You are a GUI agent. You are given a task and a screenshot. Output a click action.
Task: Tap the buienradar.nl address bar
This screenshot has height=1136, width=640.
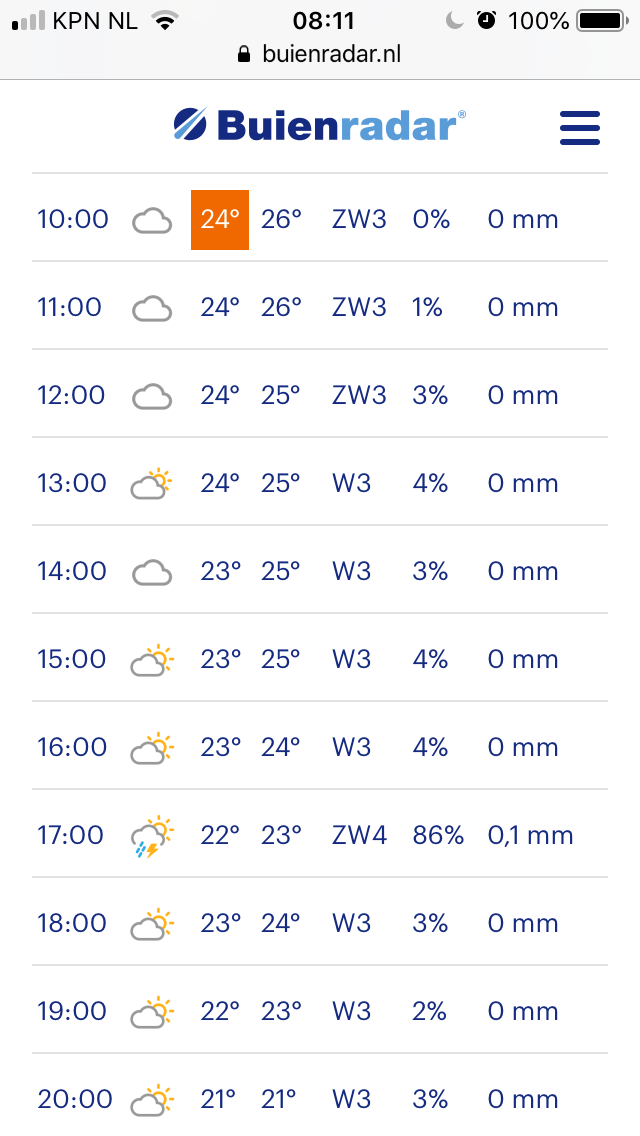point(320,55)
